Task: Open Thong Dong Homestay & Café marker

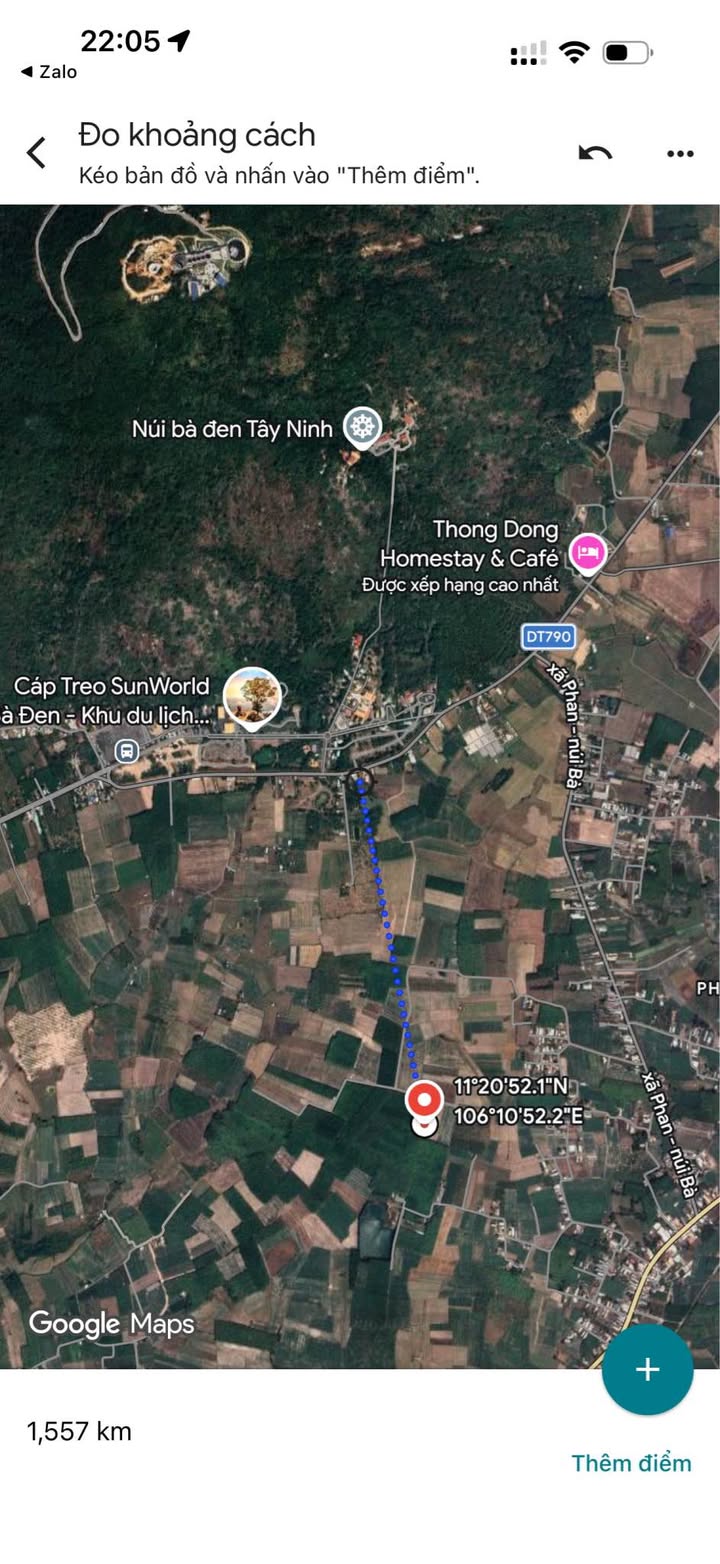Action: [587, 552]
